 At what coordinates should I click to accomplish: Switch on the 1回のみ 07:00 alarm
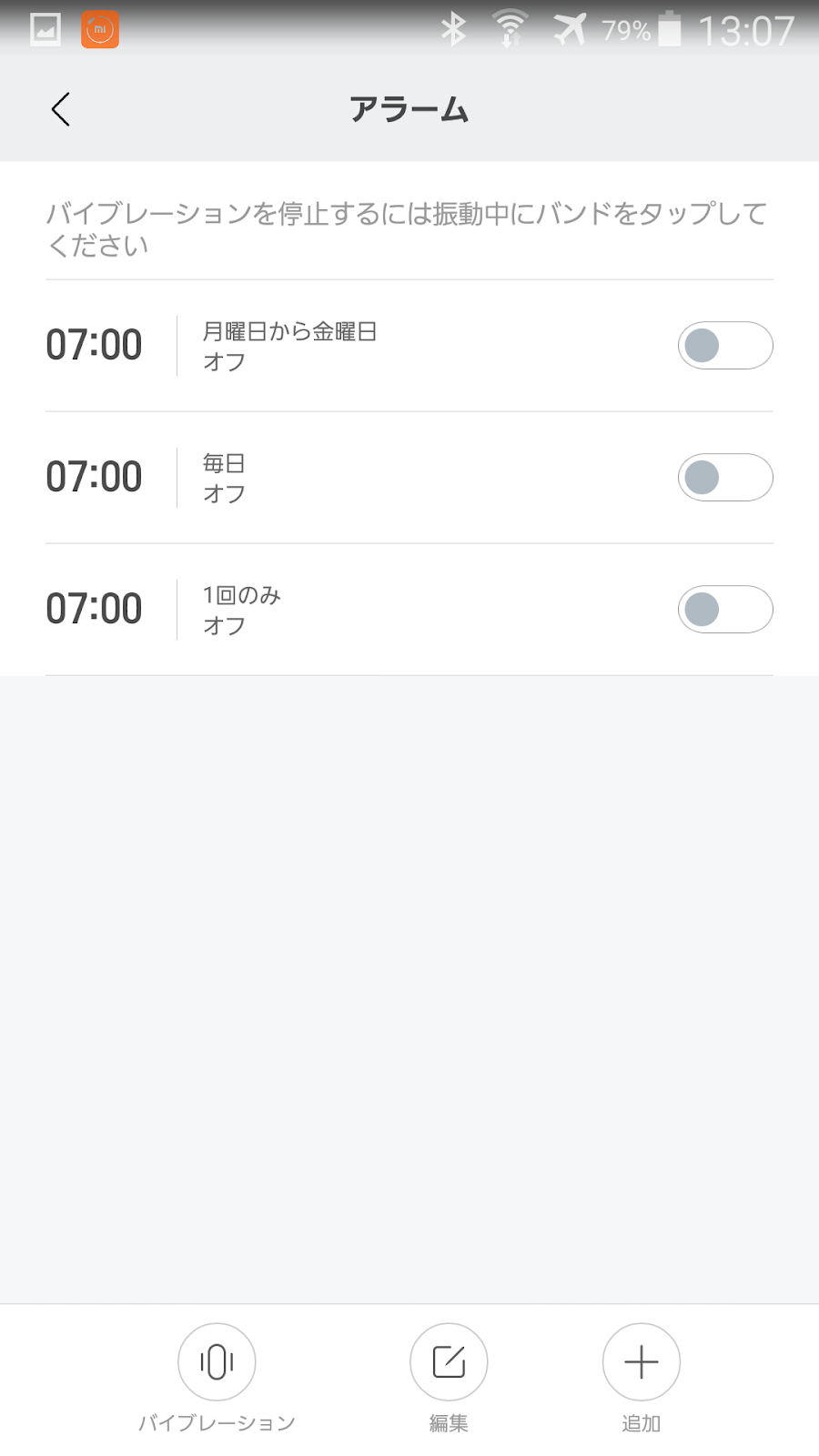[724, 610]
